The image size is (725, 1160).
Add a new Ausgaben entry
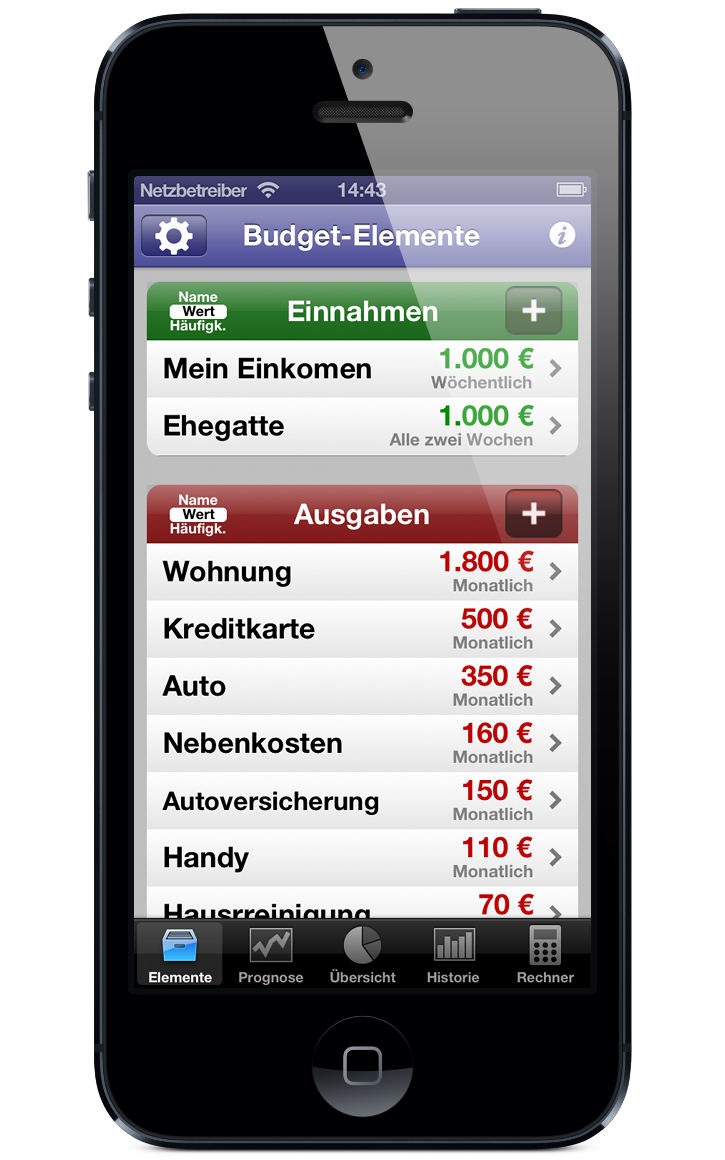click(533, 514)
